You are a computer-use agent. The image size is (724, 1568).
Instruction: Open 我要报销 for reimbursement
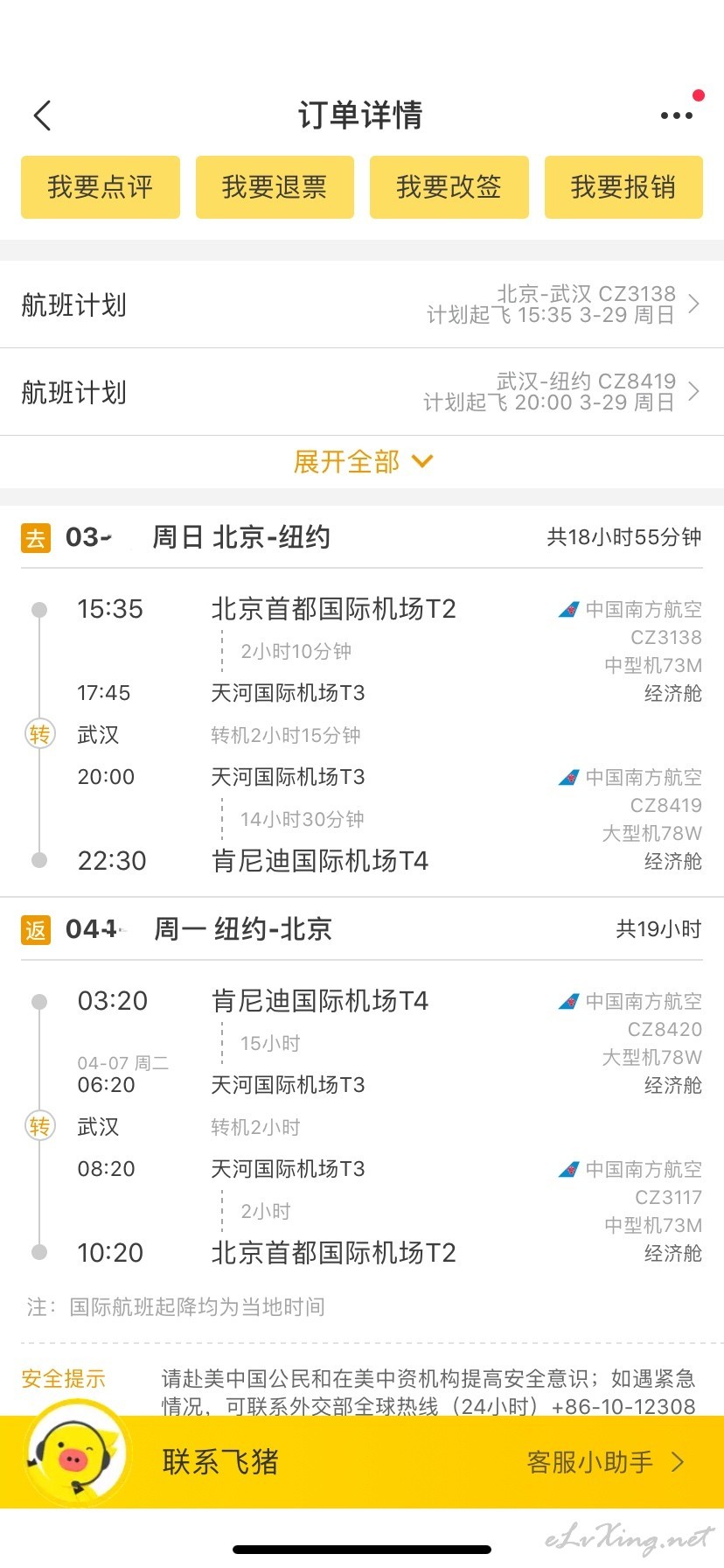(x=623, y=187)
